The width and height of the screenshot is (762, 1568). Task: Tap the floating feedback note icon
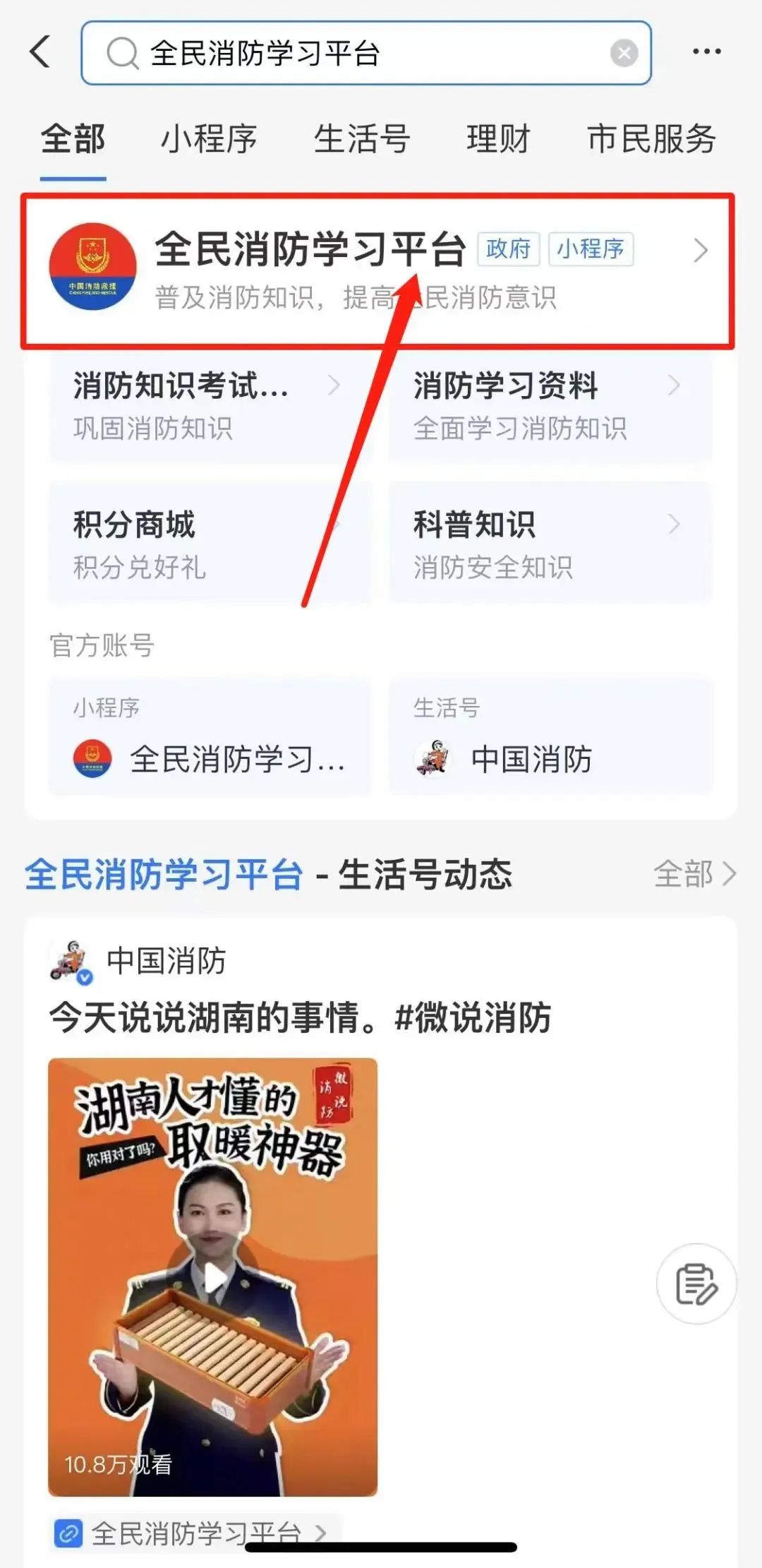(696, 1283)
